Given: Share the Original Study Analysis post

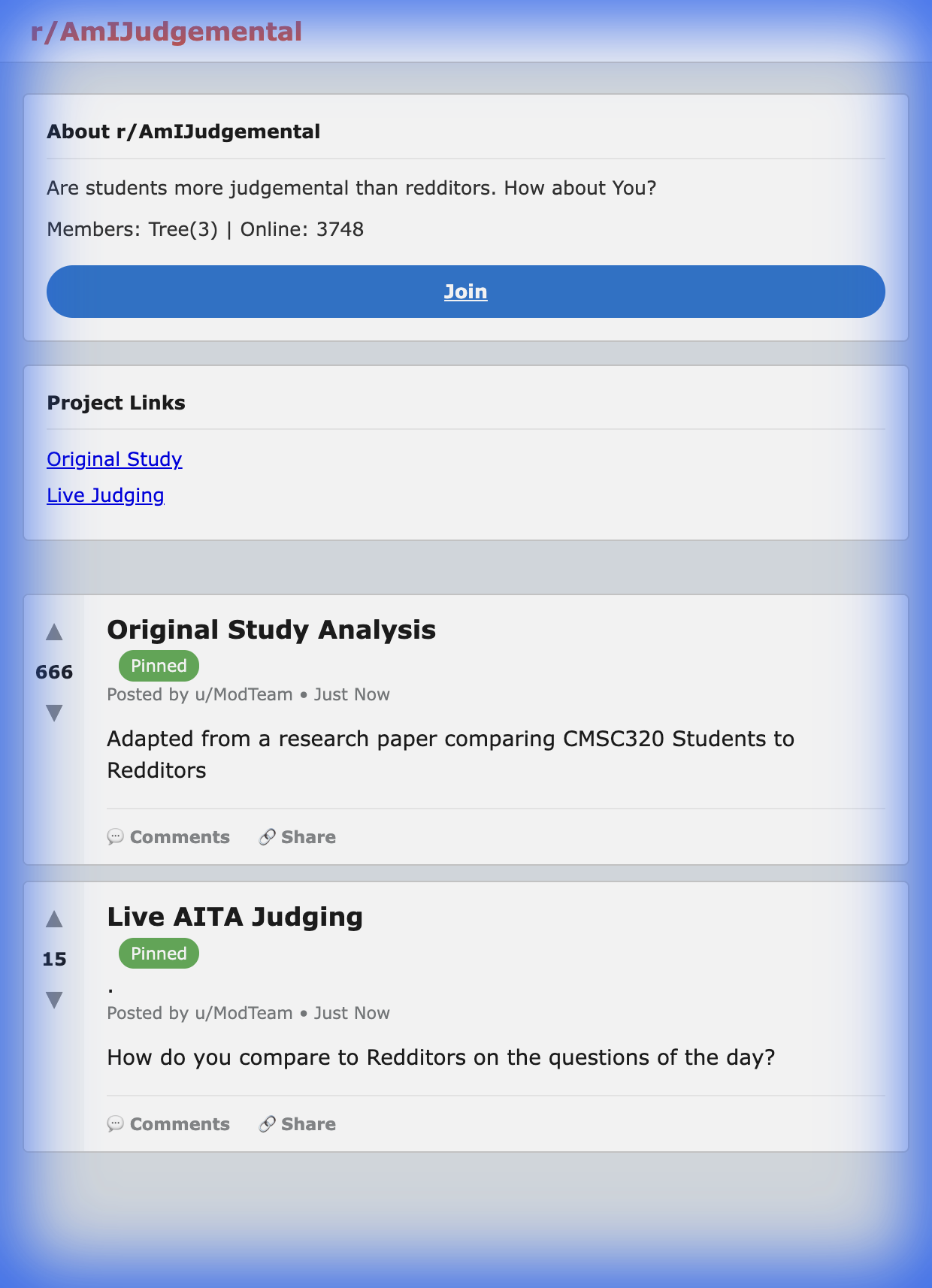Looking at the screenshot, I should click(298, 837).
